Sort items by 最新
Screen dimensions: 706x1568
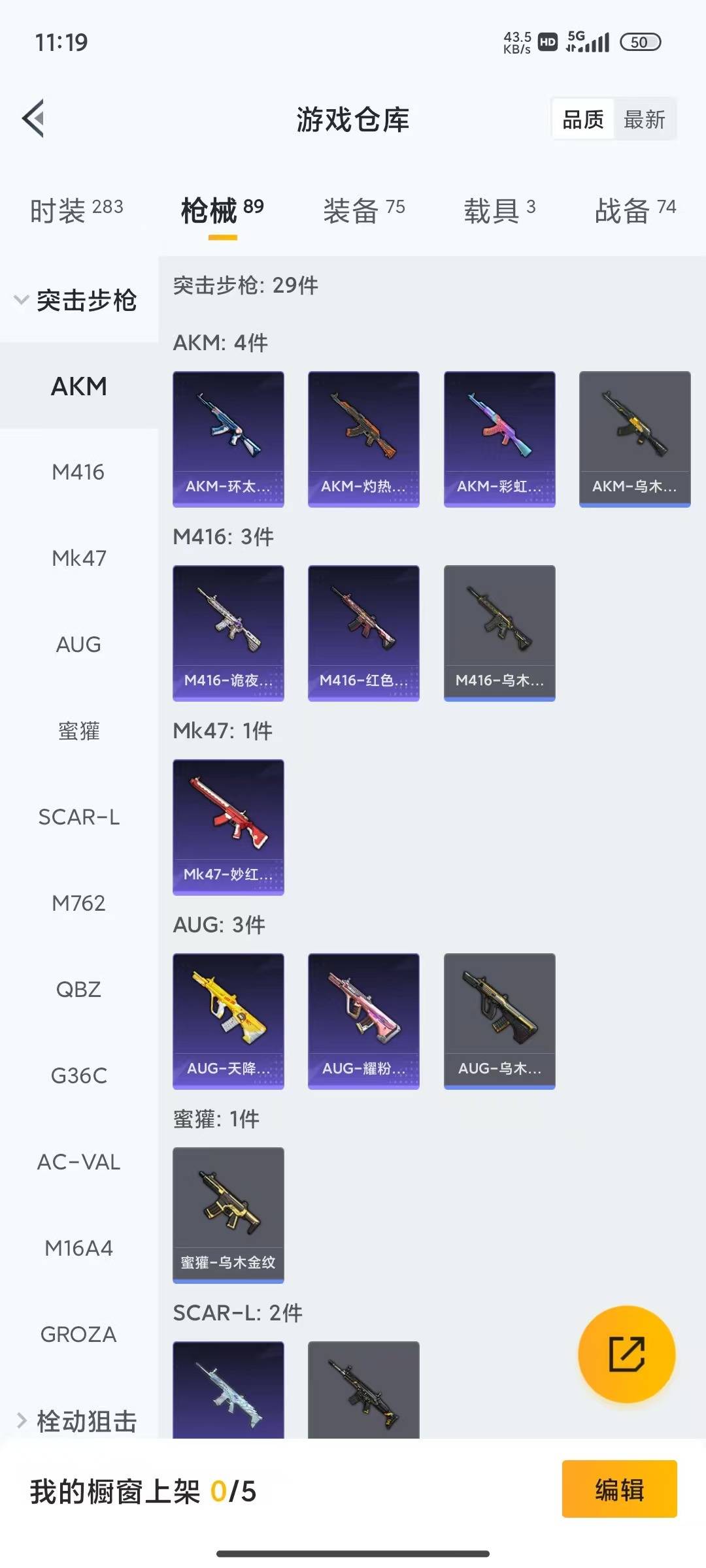click(x=644, y=120)
